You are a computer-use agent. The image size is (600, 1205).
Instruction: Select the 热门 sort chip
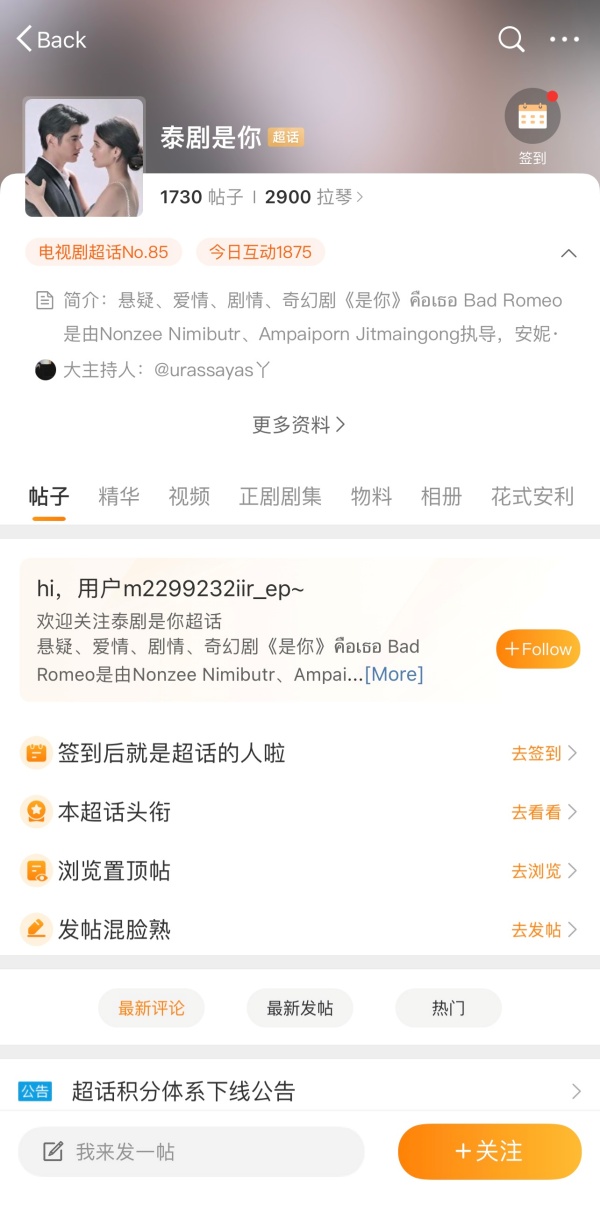point(448,1008)
